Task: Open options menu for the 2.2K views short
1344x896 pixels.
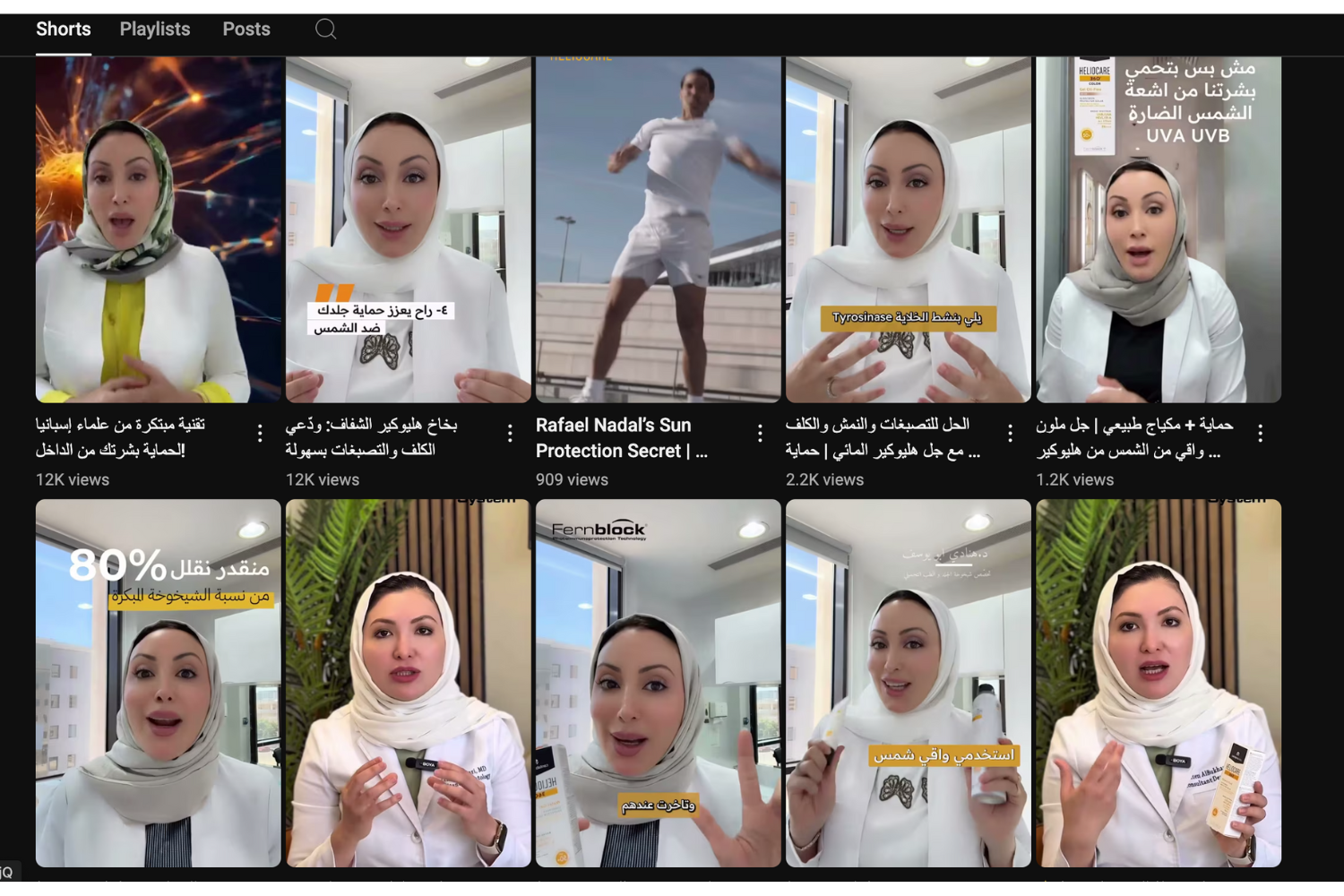Action: (1010, 434)
